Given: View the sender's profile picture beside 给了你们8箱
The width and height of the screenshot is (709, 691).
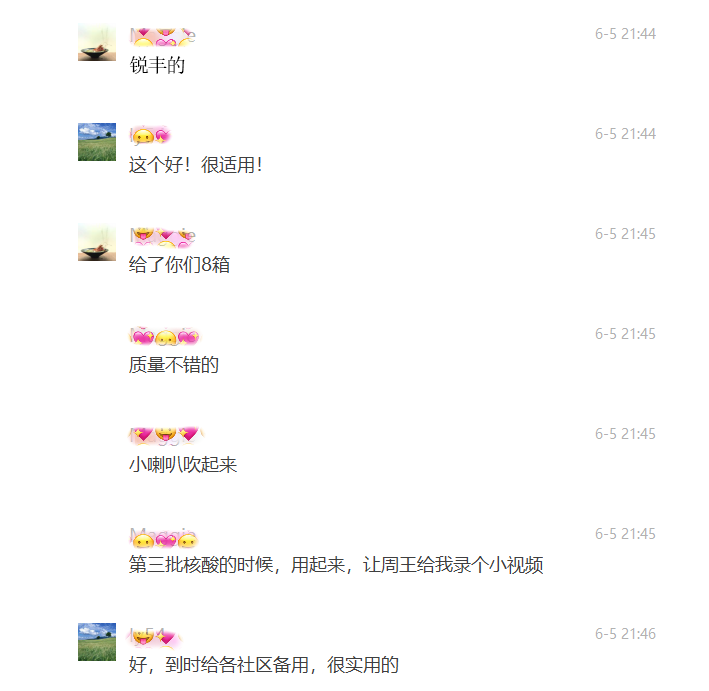Looking at the screenshot, I should (97, 243).
